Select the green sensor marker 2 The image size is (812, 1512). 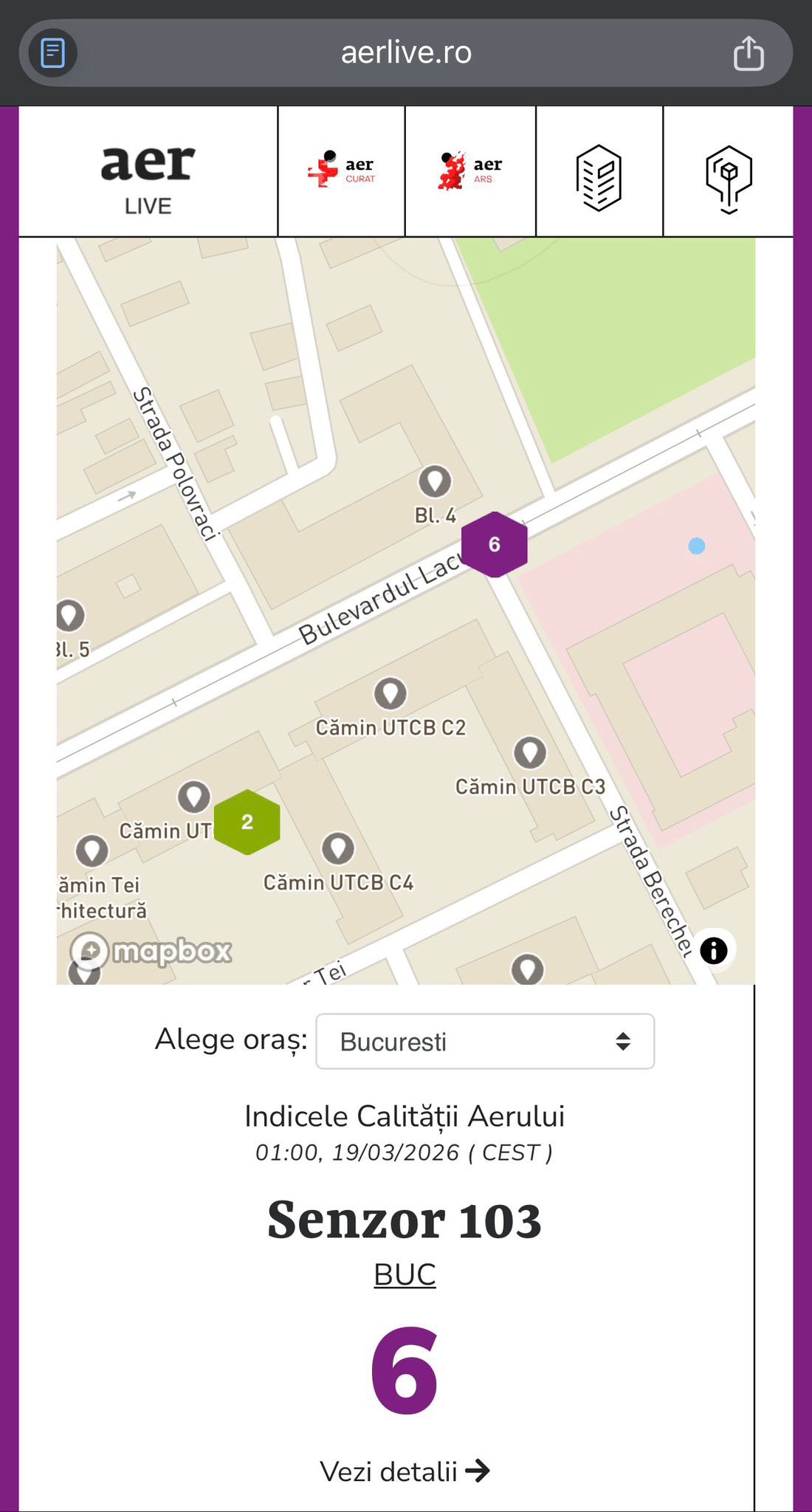(247, 822)
